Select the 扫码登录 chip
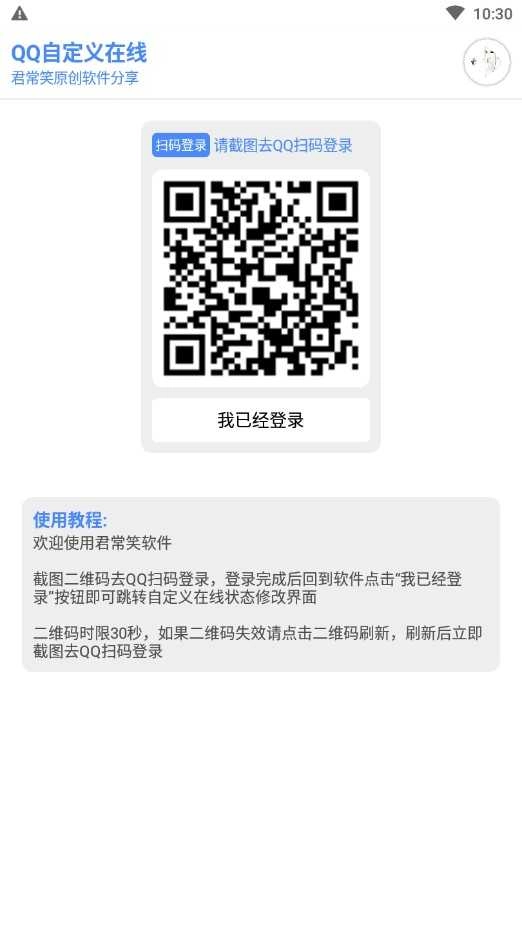The image size is (522, 928). pos(181,145)
